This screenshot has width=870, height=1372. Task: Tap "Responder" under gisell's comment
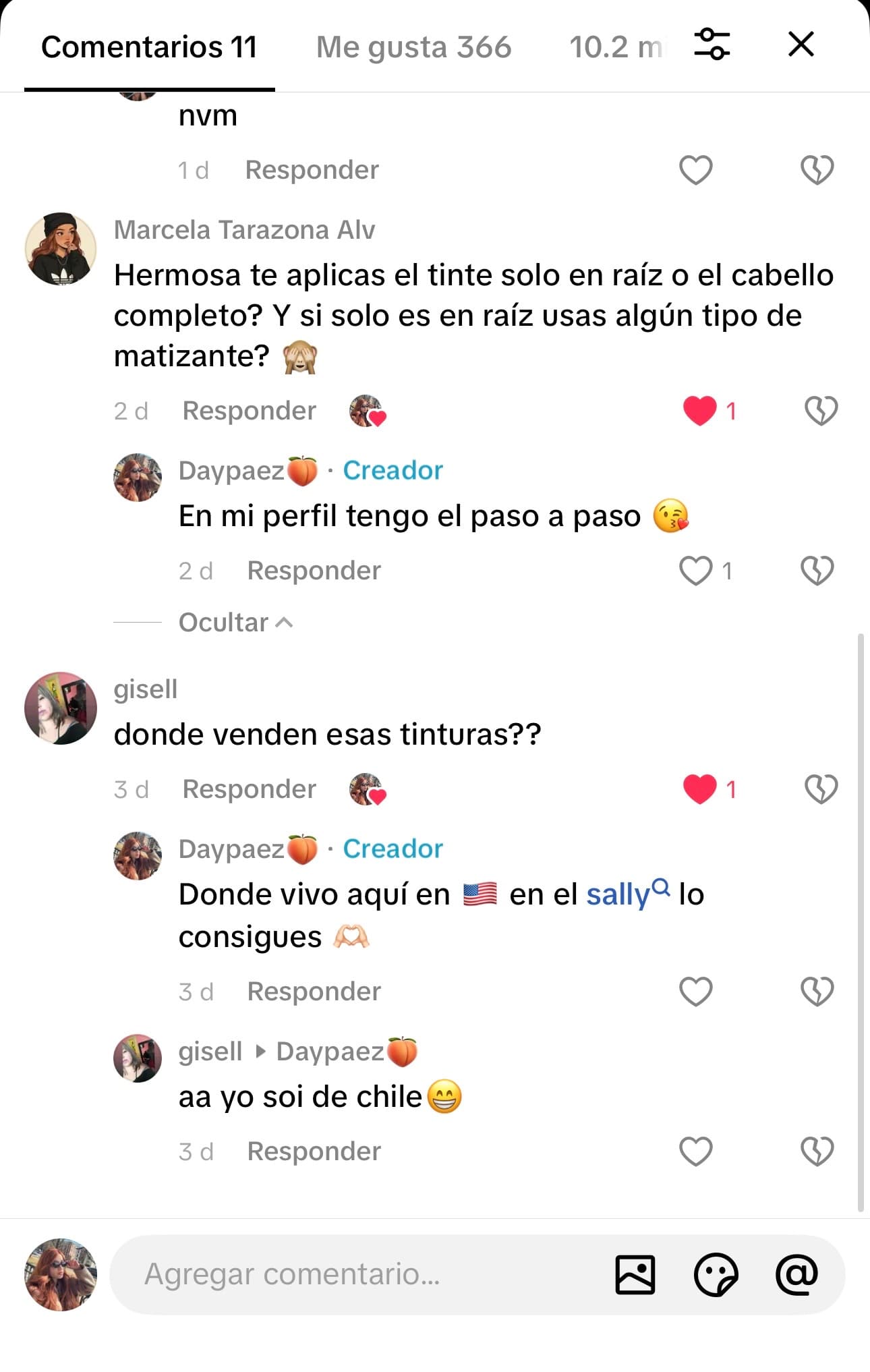point(248,789)
